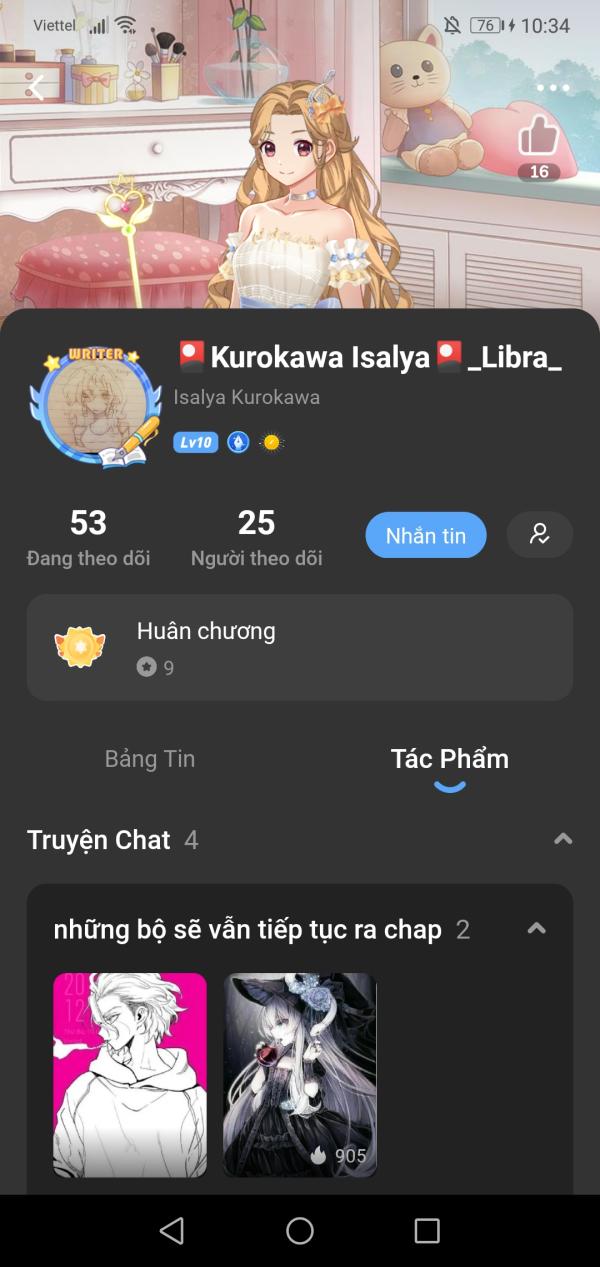Screen dimensions: 600x1267
Task: Tap the system home button
Action: point(300,1230)
